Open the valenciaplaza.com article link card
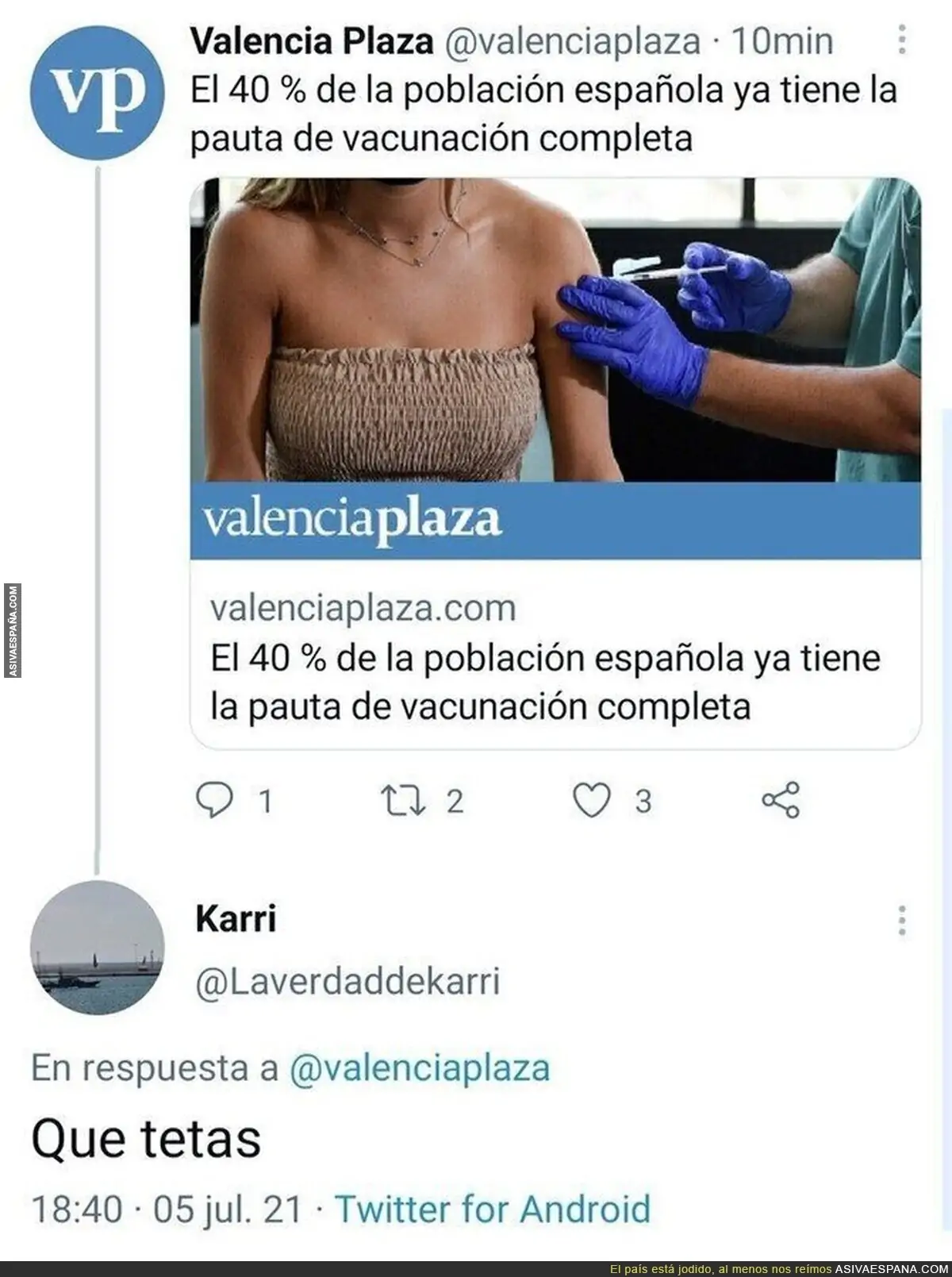 point(555,463)
